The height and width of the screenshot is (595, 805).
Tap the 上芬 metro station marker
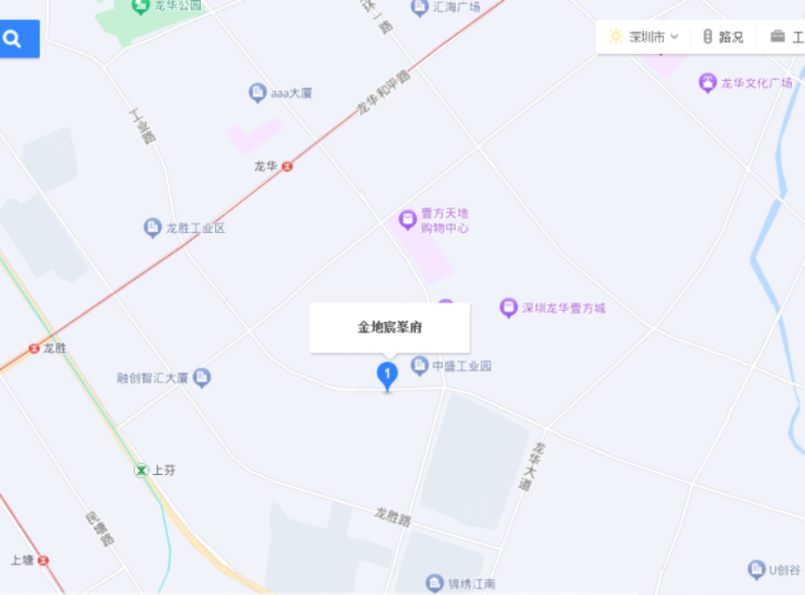(141, 469)
